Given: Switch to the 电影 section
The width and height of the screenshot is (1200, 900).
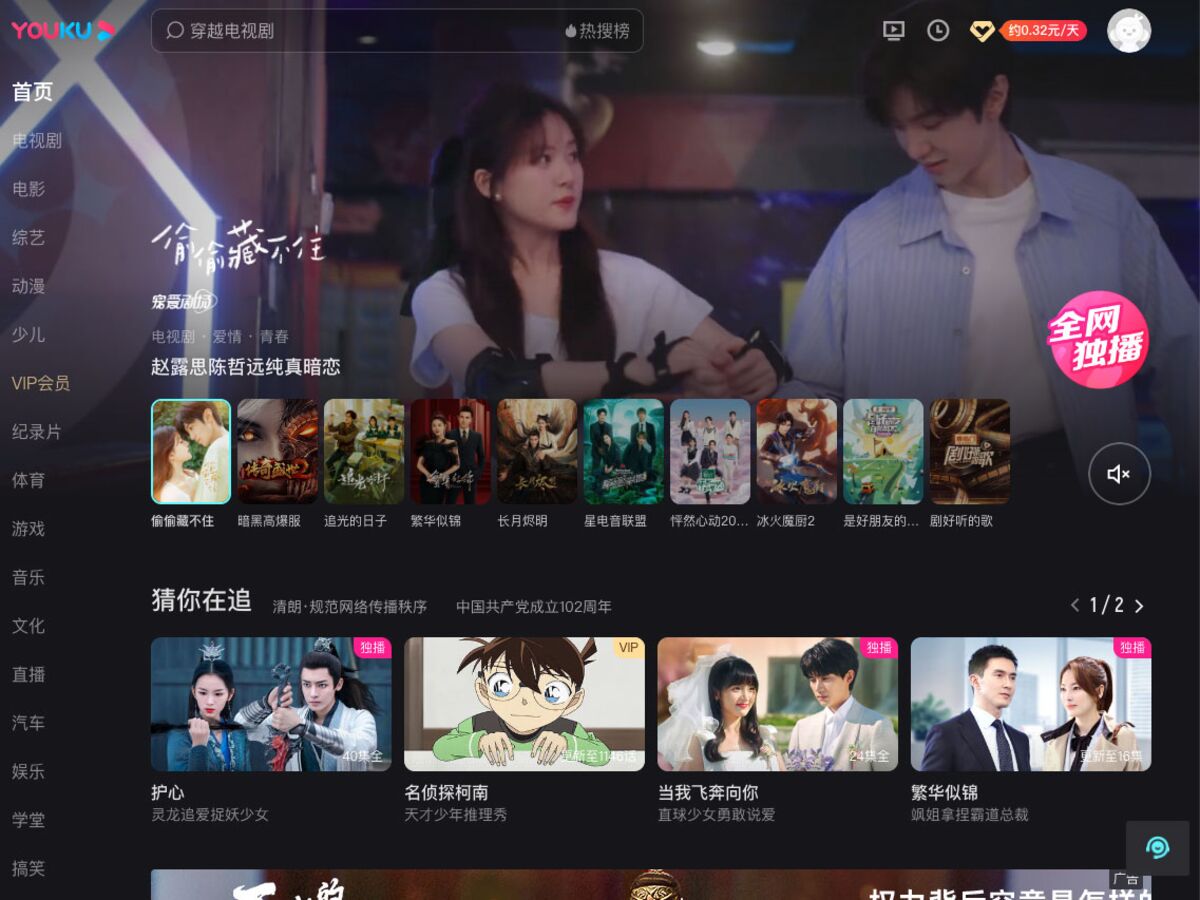Looking at the screenshot, I should [x=29, y=189].
